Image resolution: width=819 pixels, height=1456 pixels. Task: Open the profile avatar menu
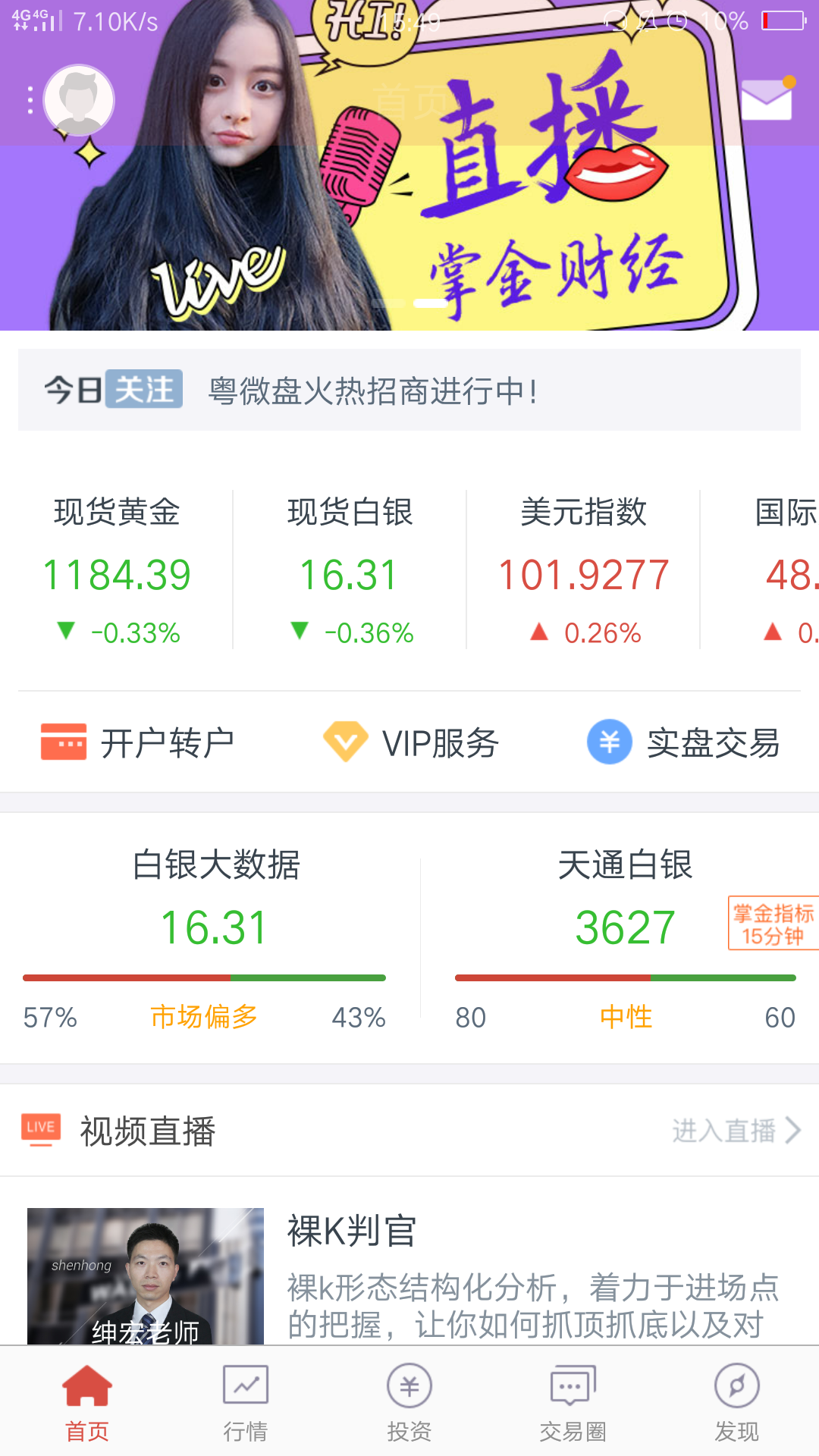pyautogui.click(x=79, y=101)
